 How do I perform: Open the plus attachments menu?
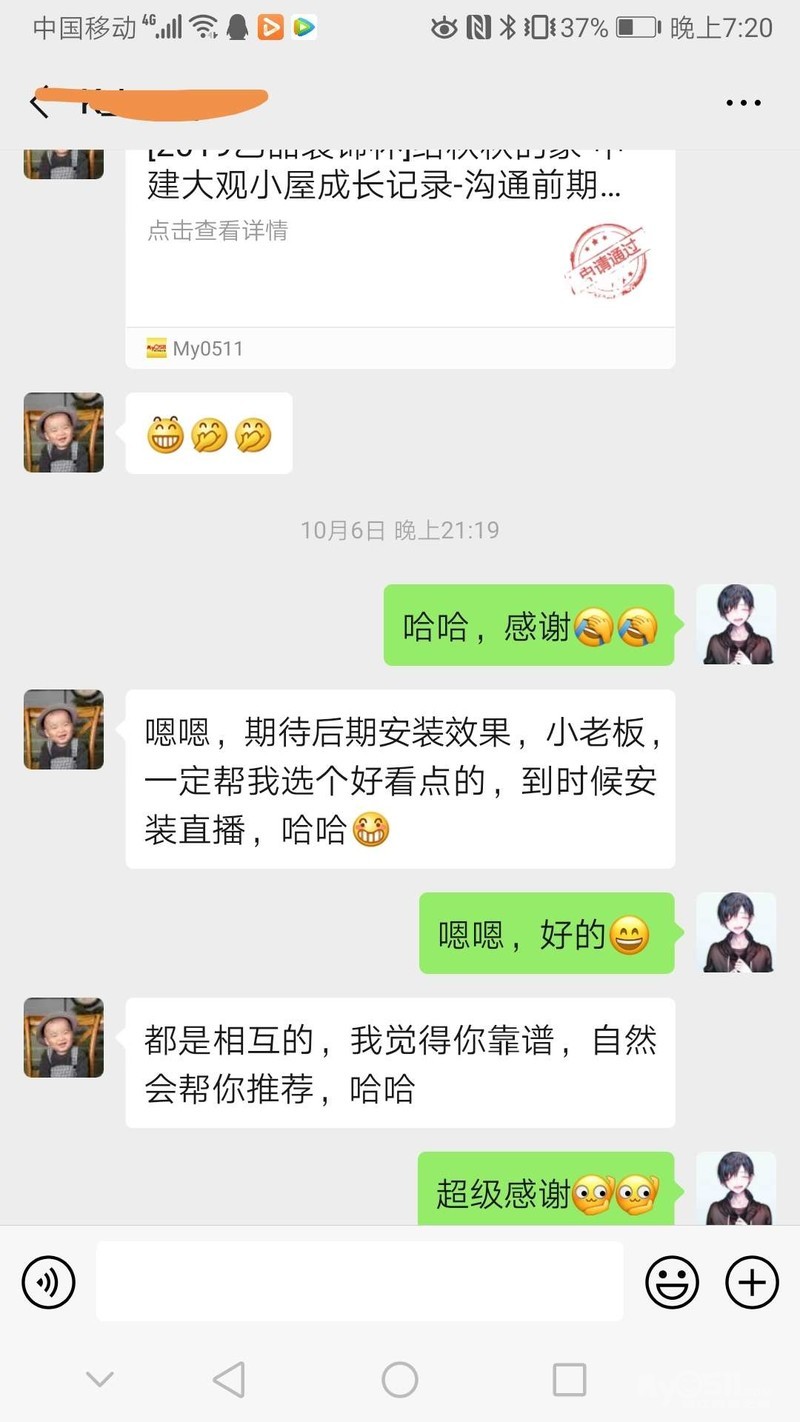click(x=751, y=1281)
